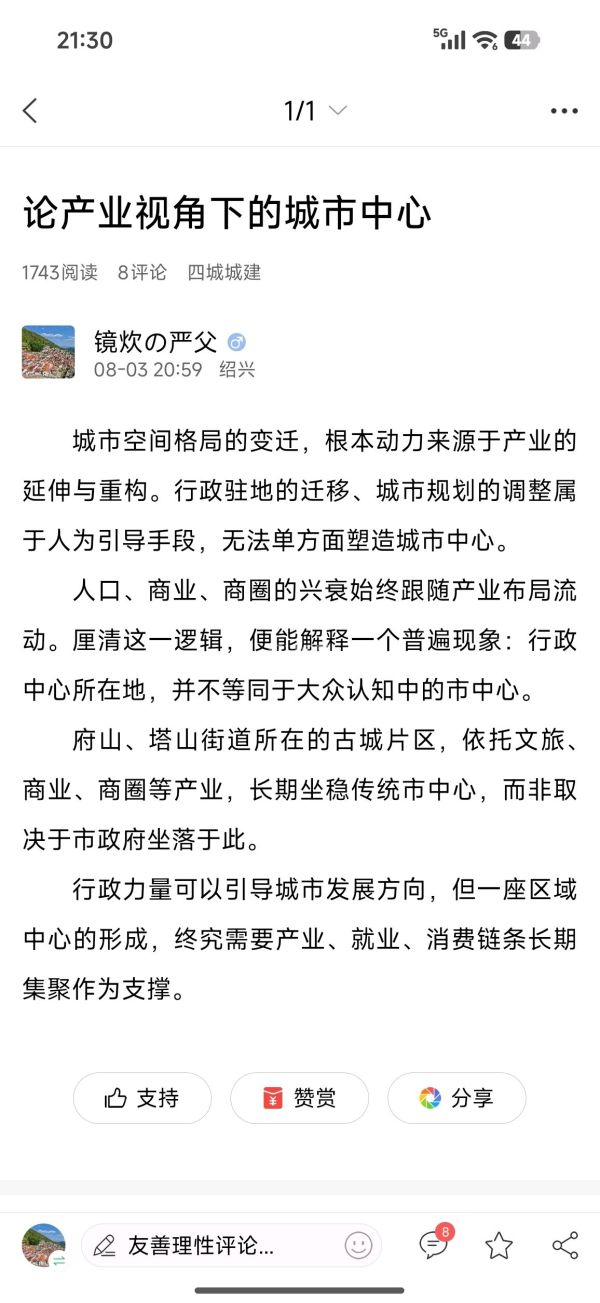View 镜欢の严父's profile avatar
Screen dimensions: 600x1303
click(x=48, y=352)
